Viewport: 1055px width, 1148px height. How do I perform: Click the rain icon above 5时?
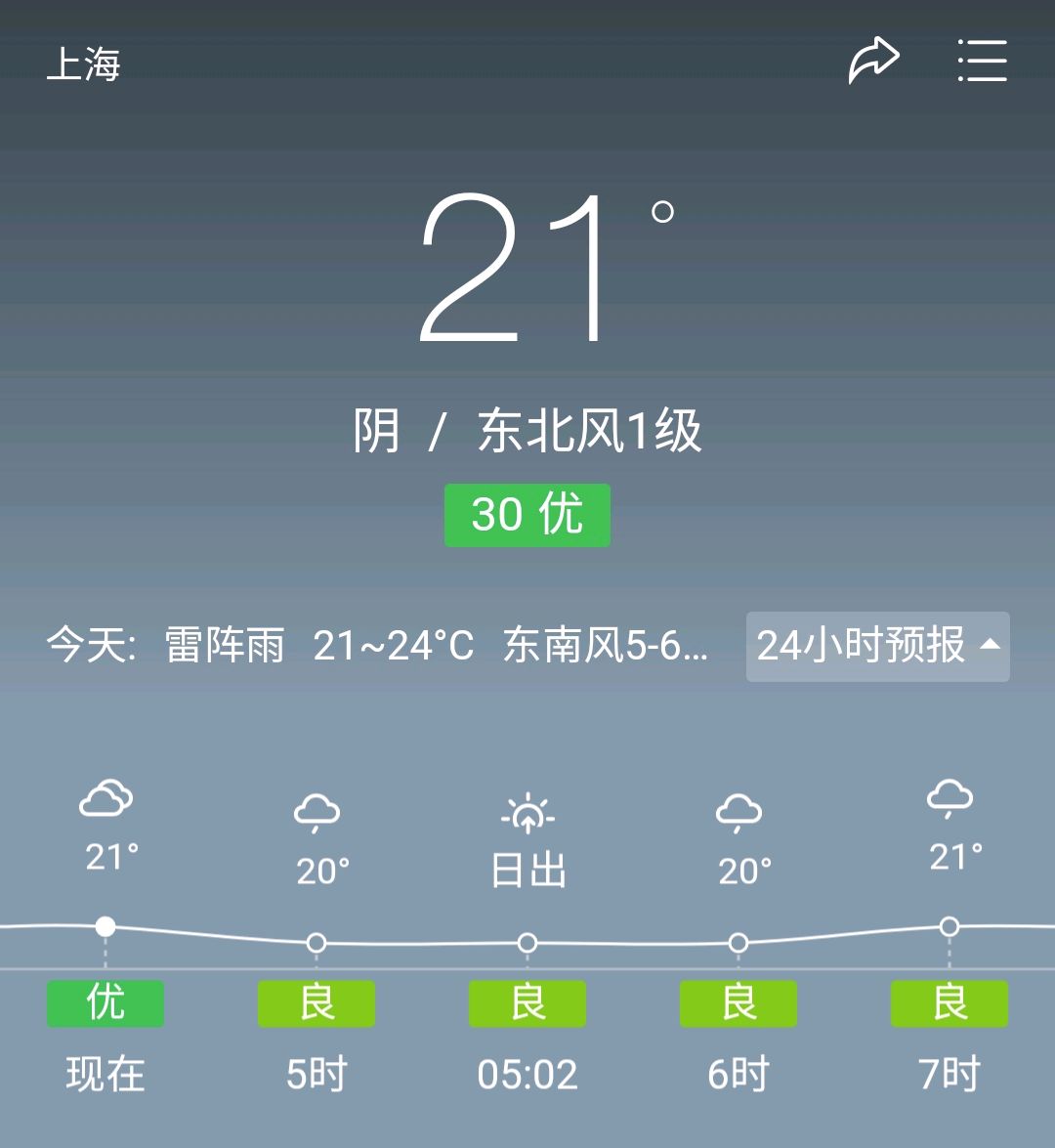[316, 811]
